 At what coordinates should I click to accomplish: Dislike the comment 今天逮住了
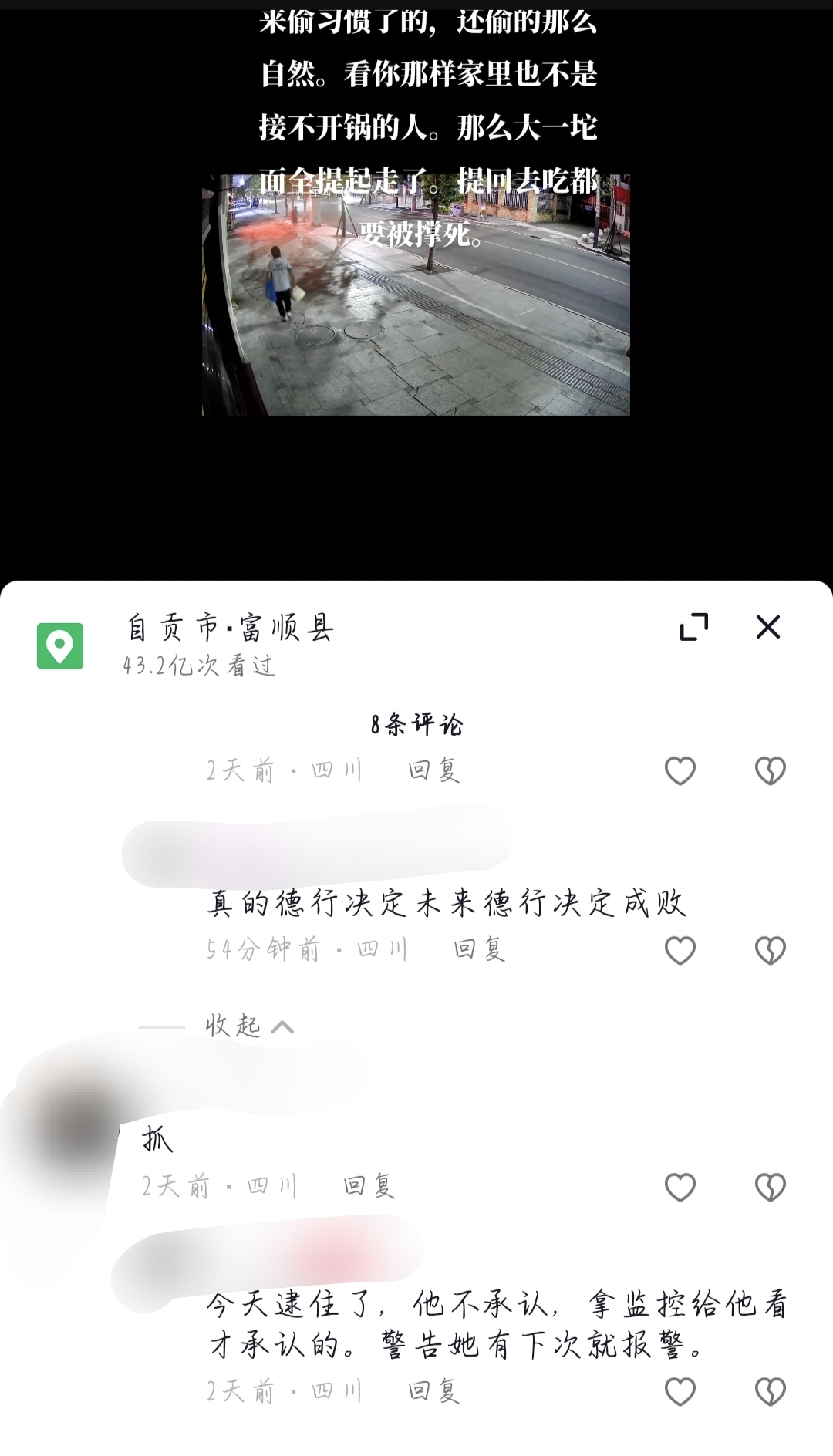(x=770, y=1391)
